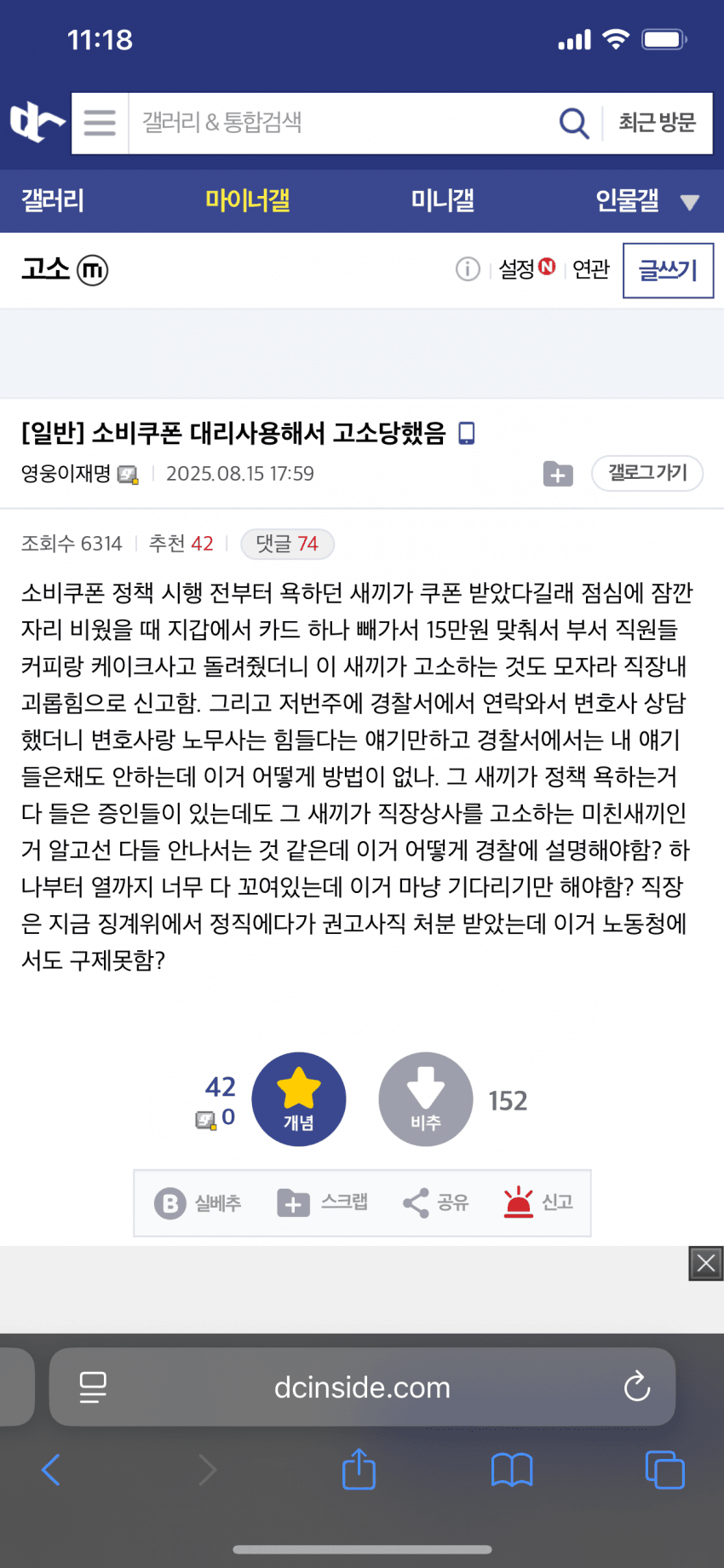Screen dimensions: 724x1568
Task: Open 최근 방문 recent visits
Action: pos(657,123)
